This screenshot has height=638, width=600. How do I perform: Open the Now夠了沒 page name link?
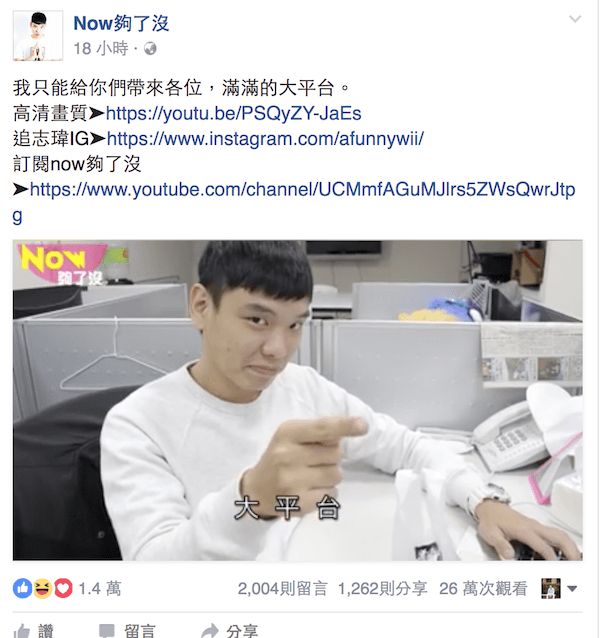click(x=121, y=23)
